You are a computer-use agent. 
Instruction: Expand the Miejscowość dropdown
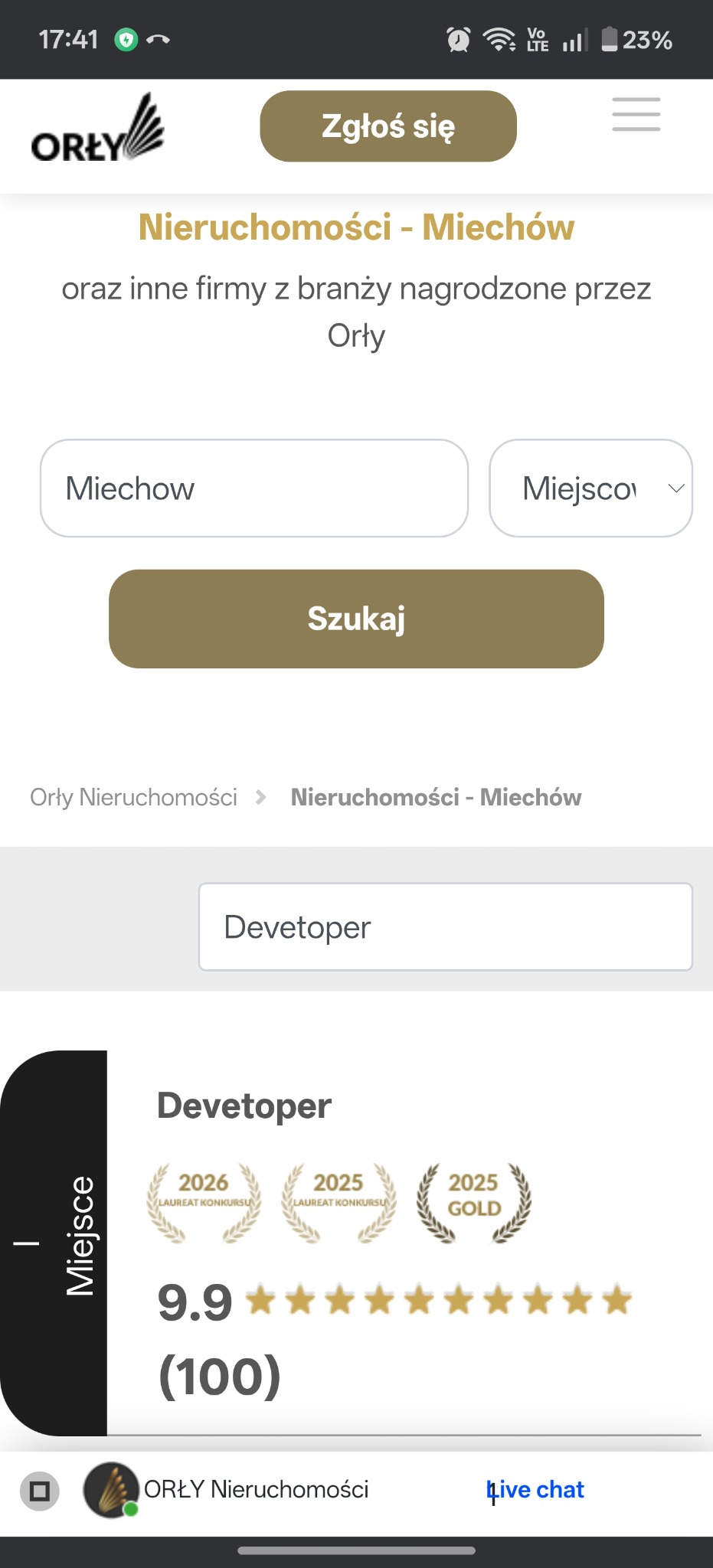590,488
